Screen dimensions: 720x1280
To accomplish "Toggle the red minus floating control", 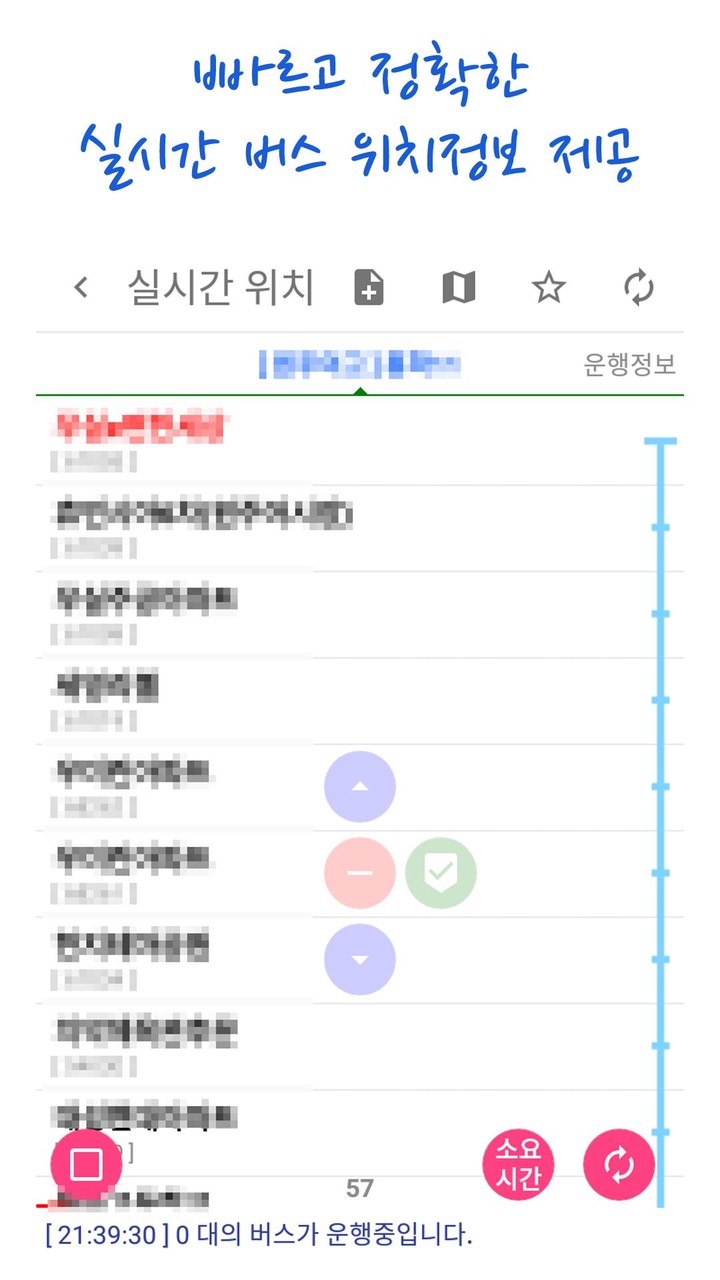I will 361,871.
